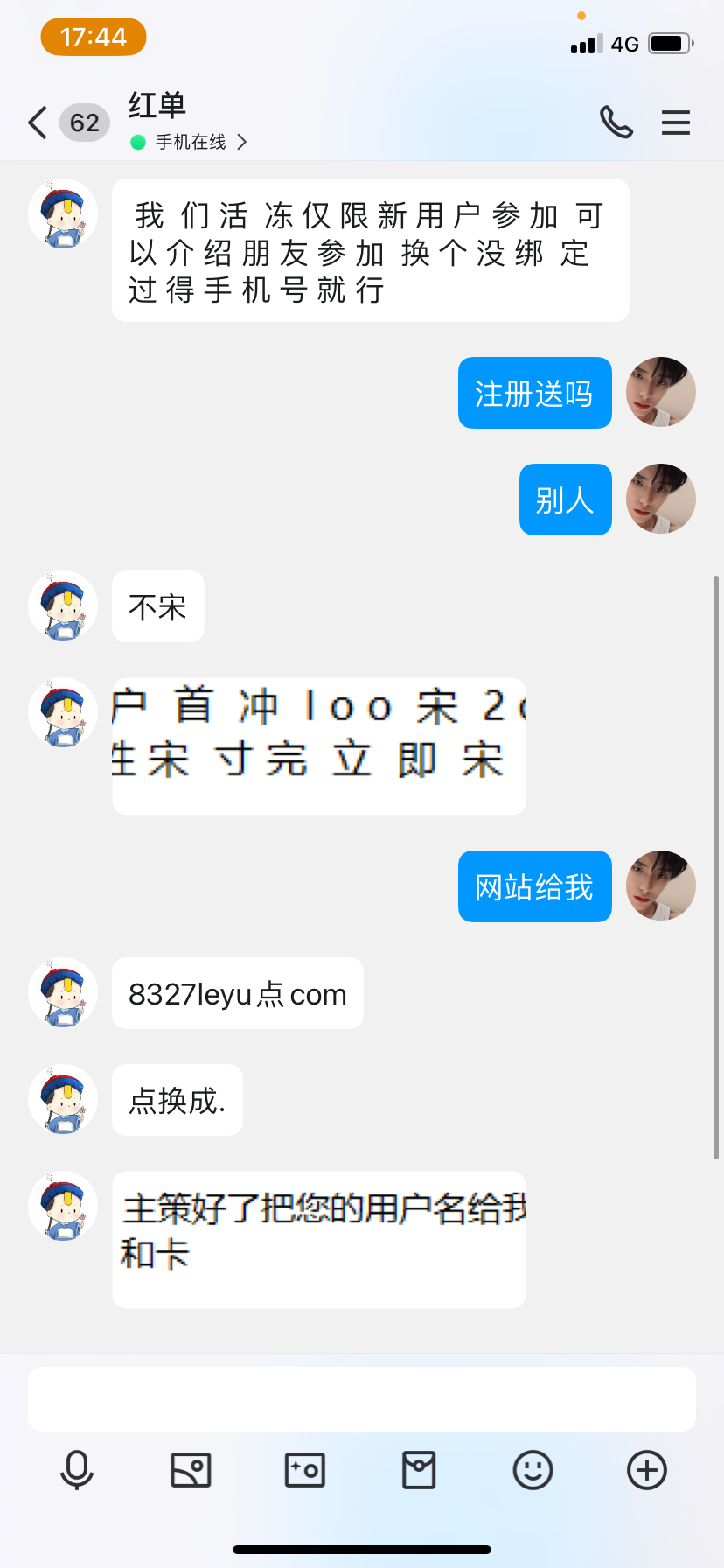Open the emoji panel

533,1470
